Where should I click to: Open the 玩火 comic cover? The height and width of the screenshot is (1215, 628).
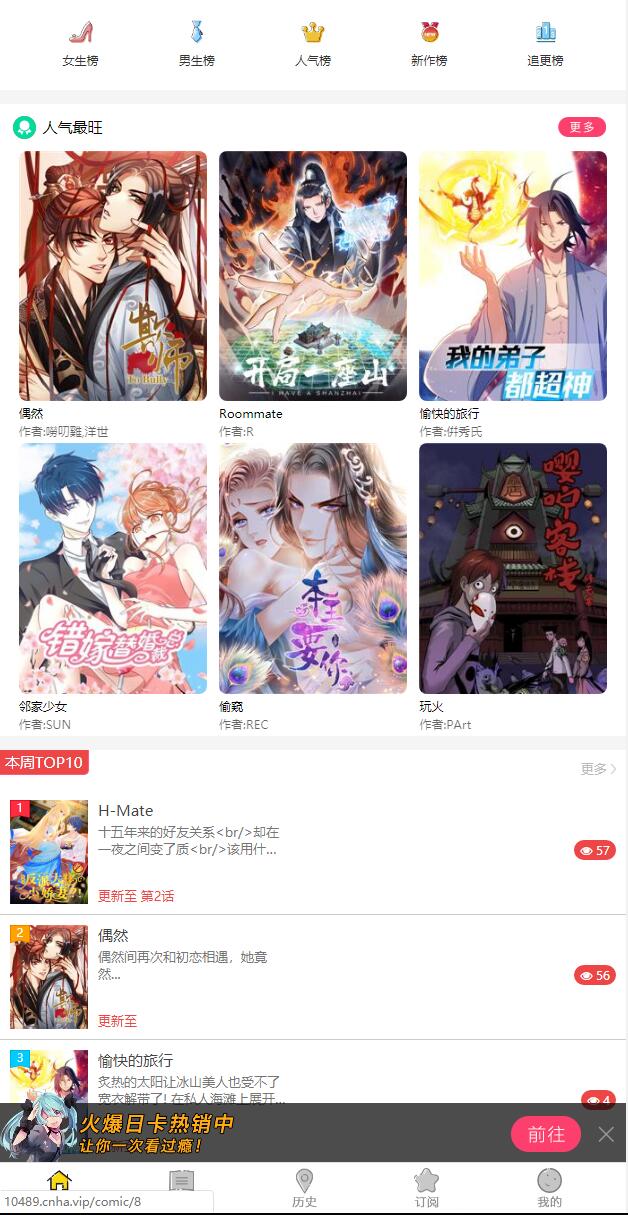coord(513,568)
